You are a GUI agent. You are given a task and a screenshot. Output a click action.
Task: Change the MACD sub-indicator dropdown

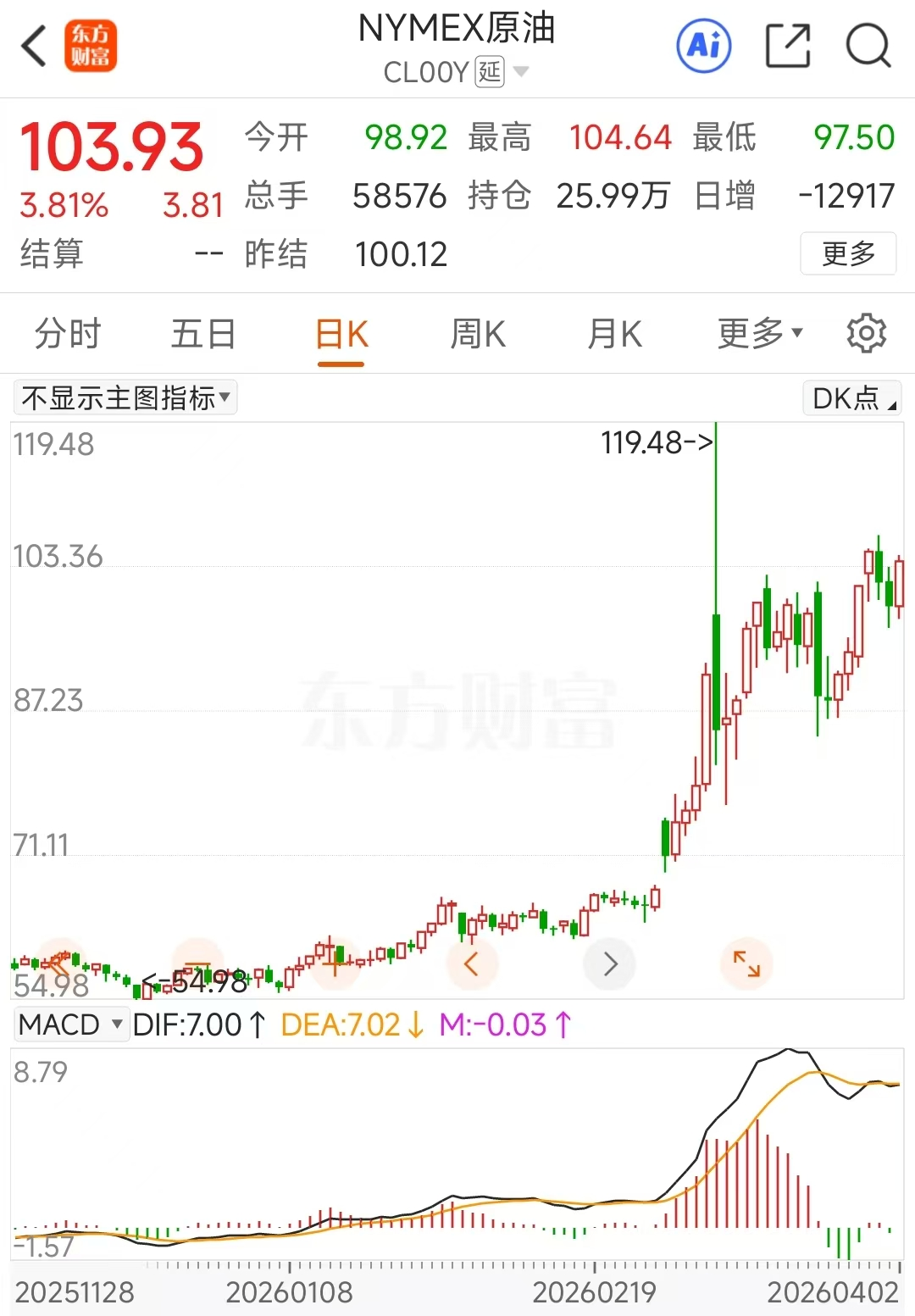[71, 1024]
